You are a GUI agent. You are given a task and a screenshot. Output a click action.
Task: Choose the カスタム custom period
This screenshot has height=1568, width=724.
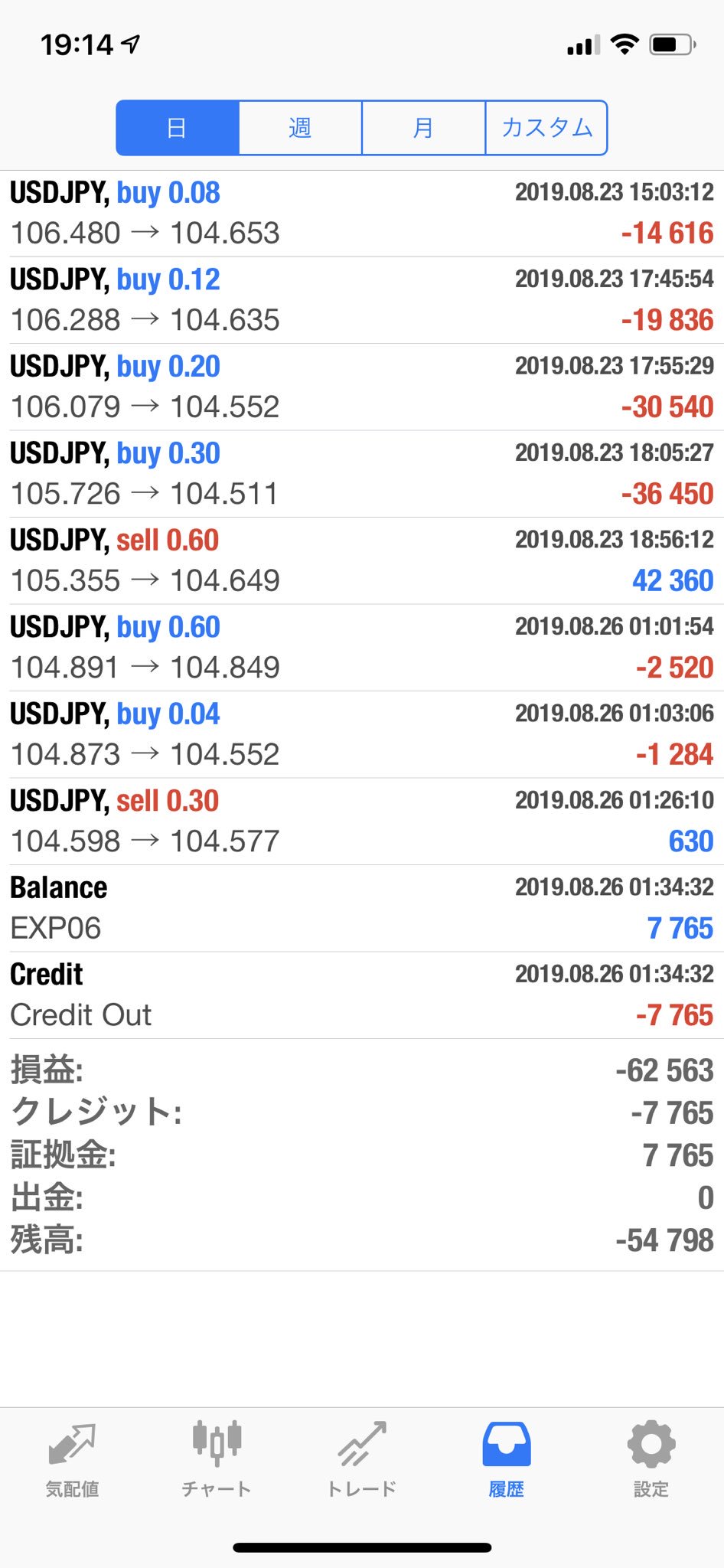coord(546,128)
